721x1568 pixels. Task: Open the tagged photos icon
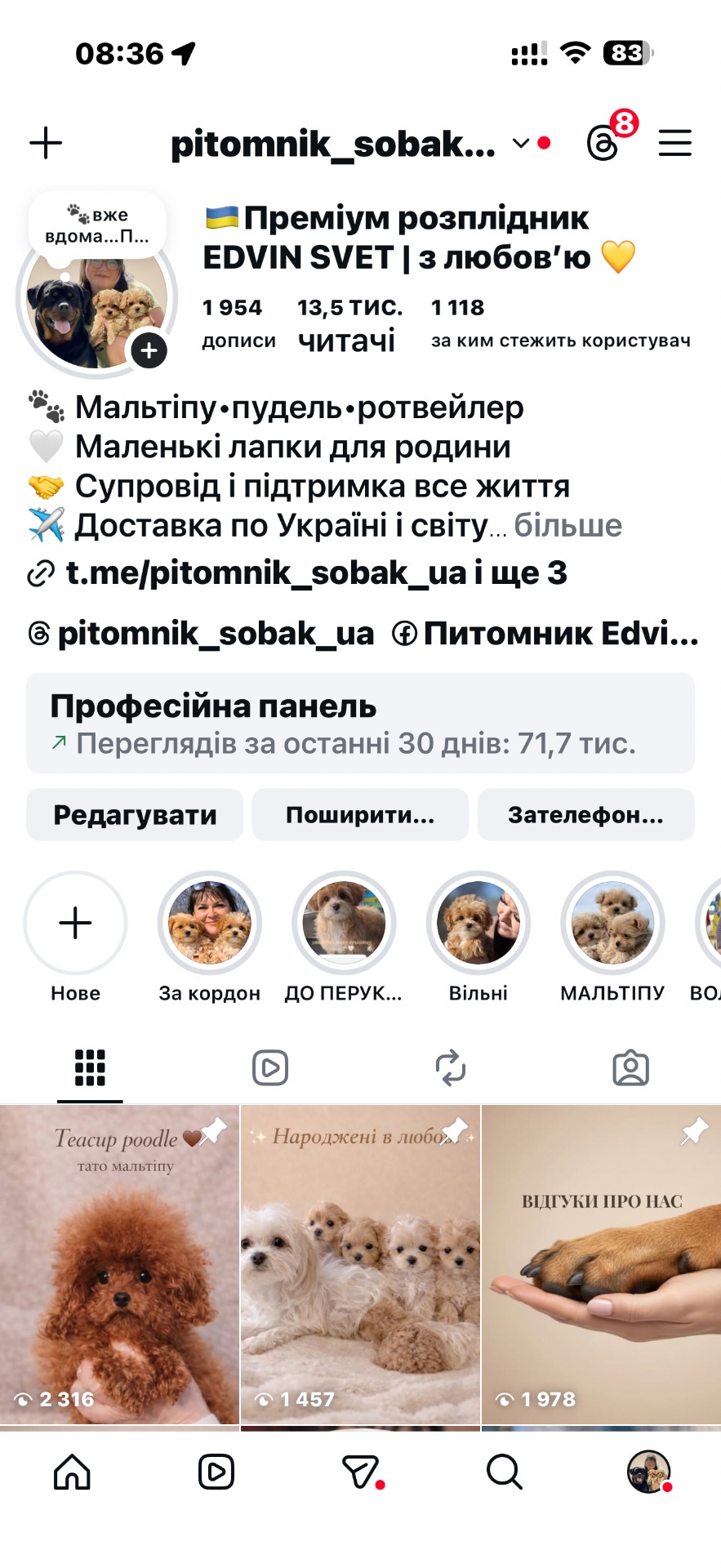(630, 1067)
